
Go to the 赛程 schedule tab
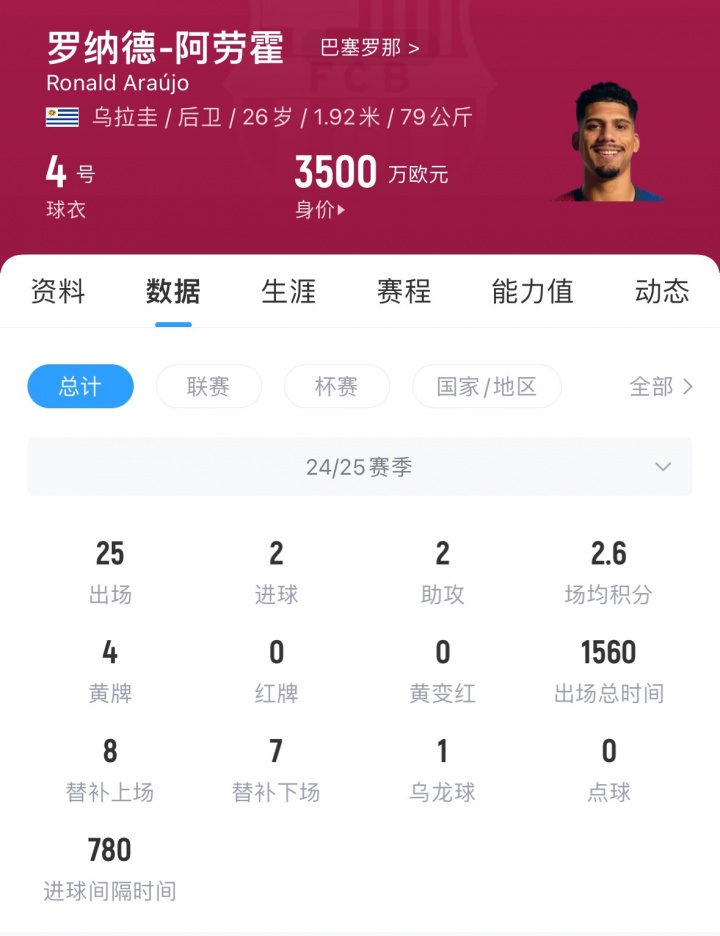pyautogui.click(x=403, y=292)
